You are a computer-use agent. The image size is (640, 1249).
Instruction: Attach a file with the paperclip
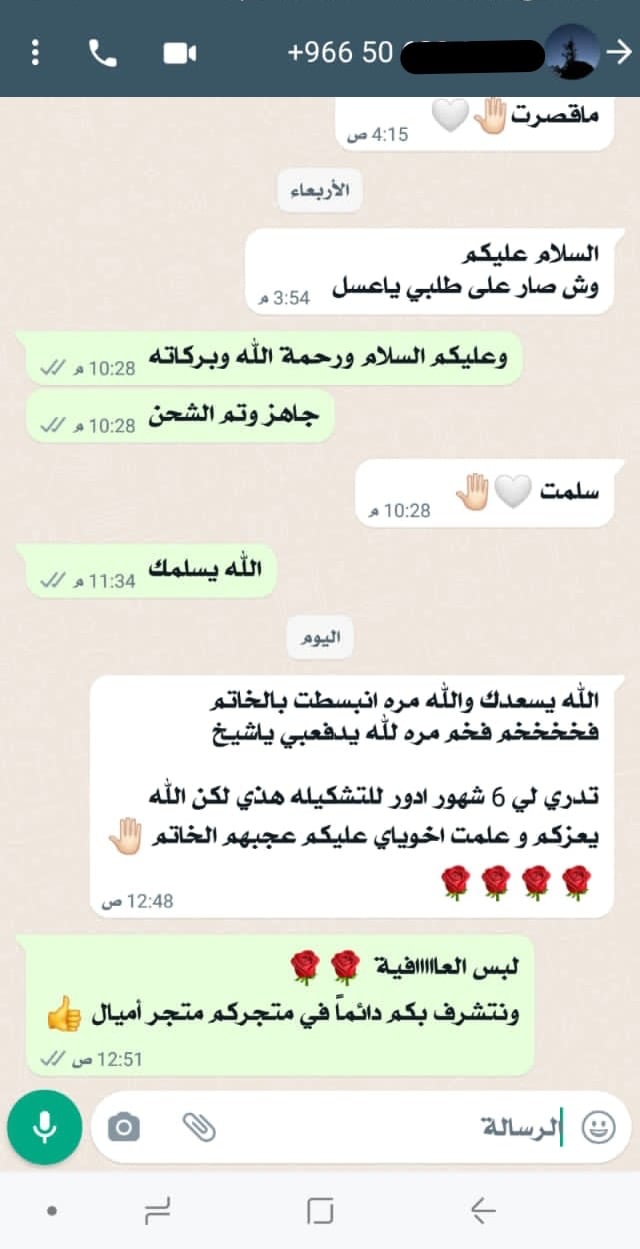point(199,1128)
